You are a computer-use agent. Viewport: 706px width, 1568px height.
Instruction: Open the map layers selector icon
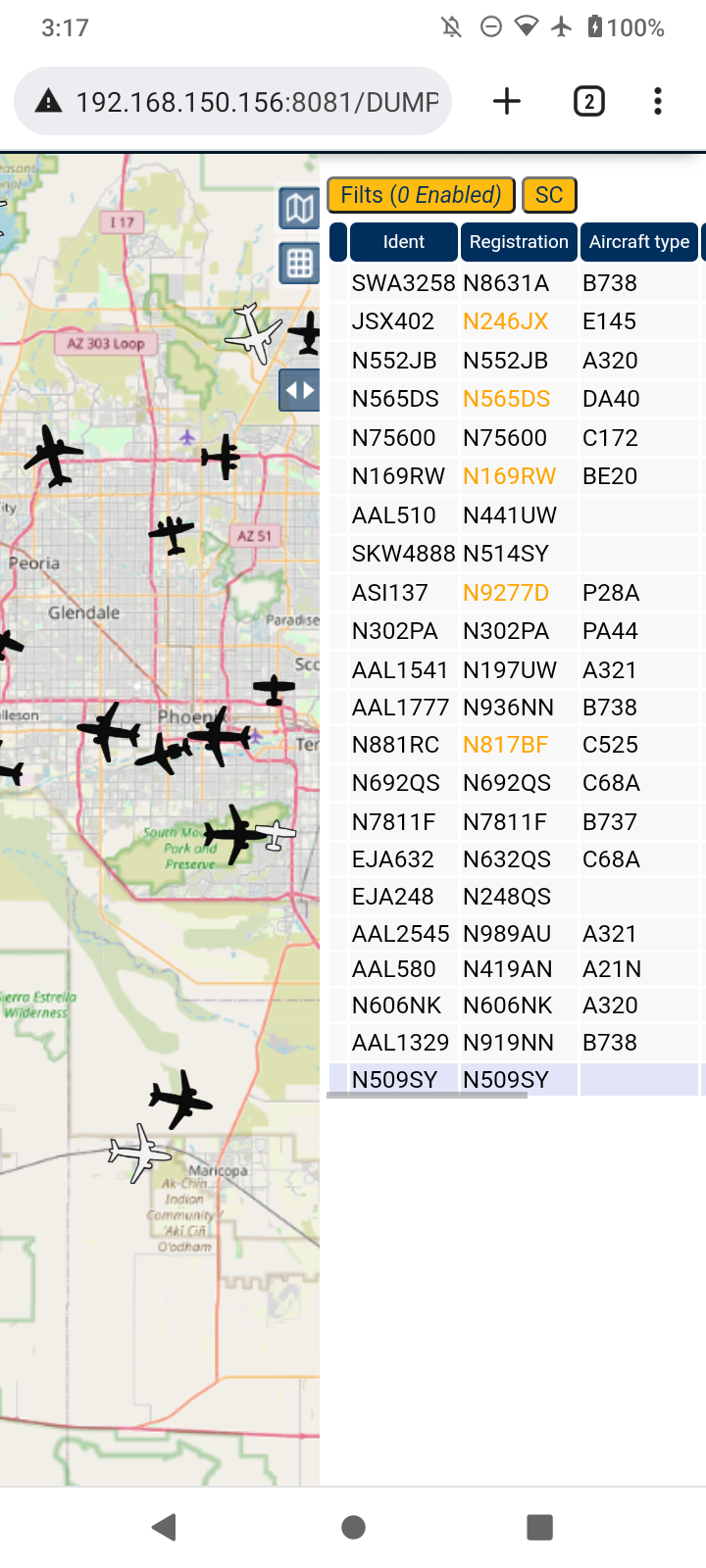pos(299,208)
